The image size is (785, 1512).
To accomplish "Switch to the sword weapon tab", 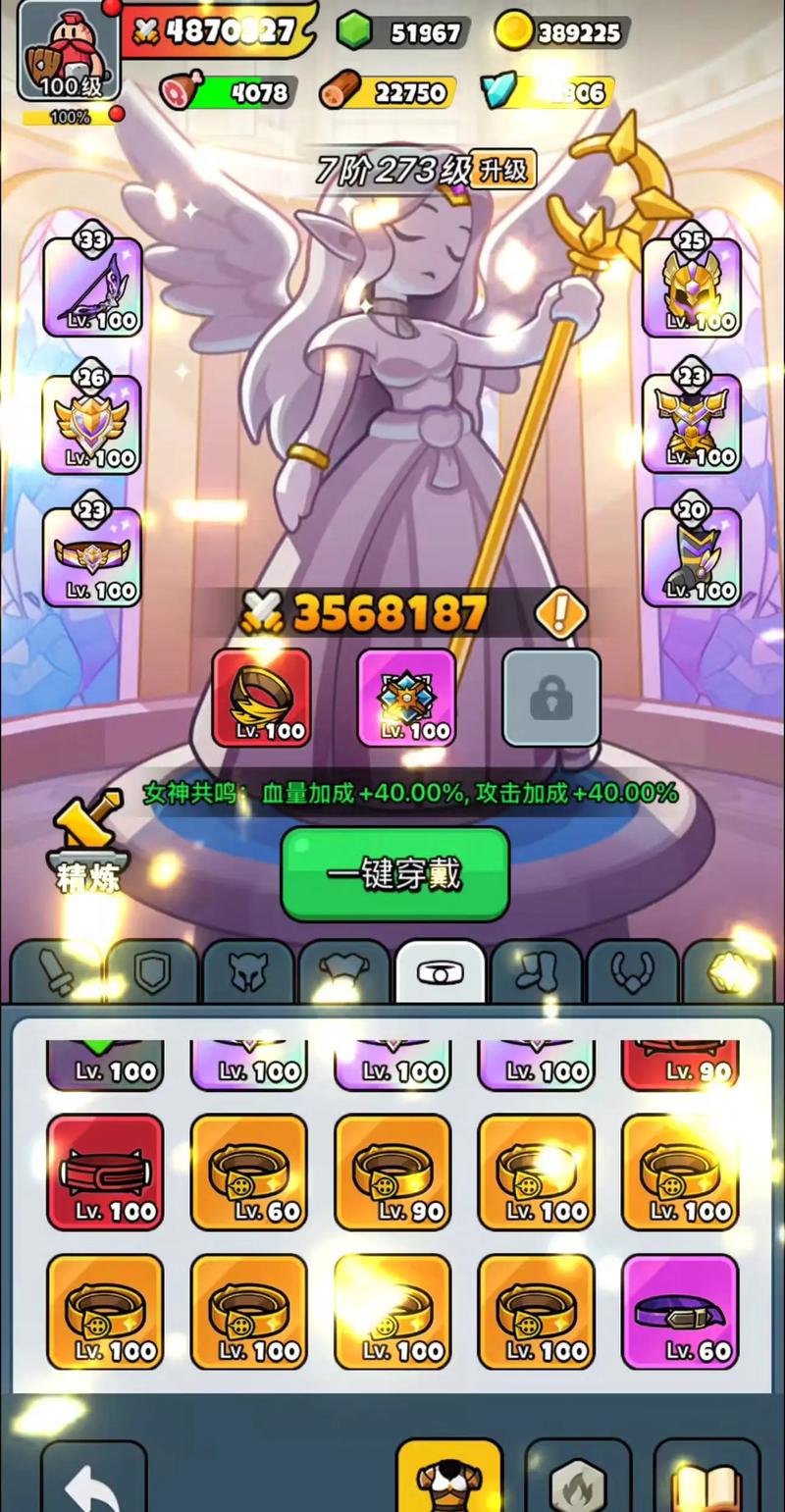I will point(56,972).
